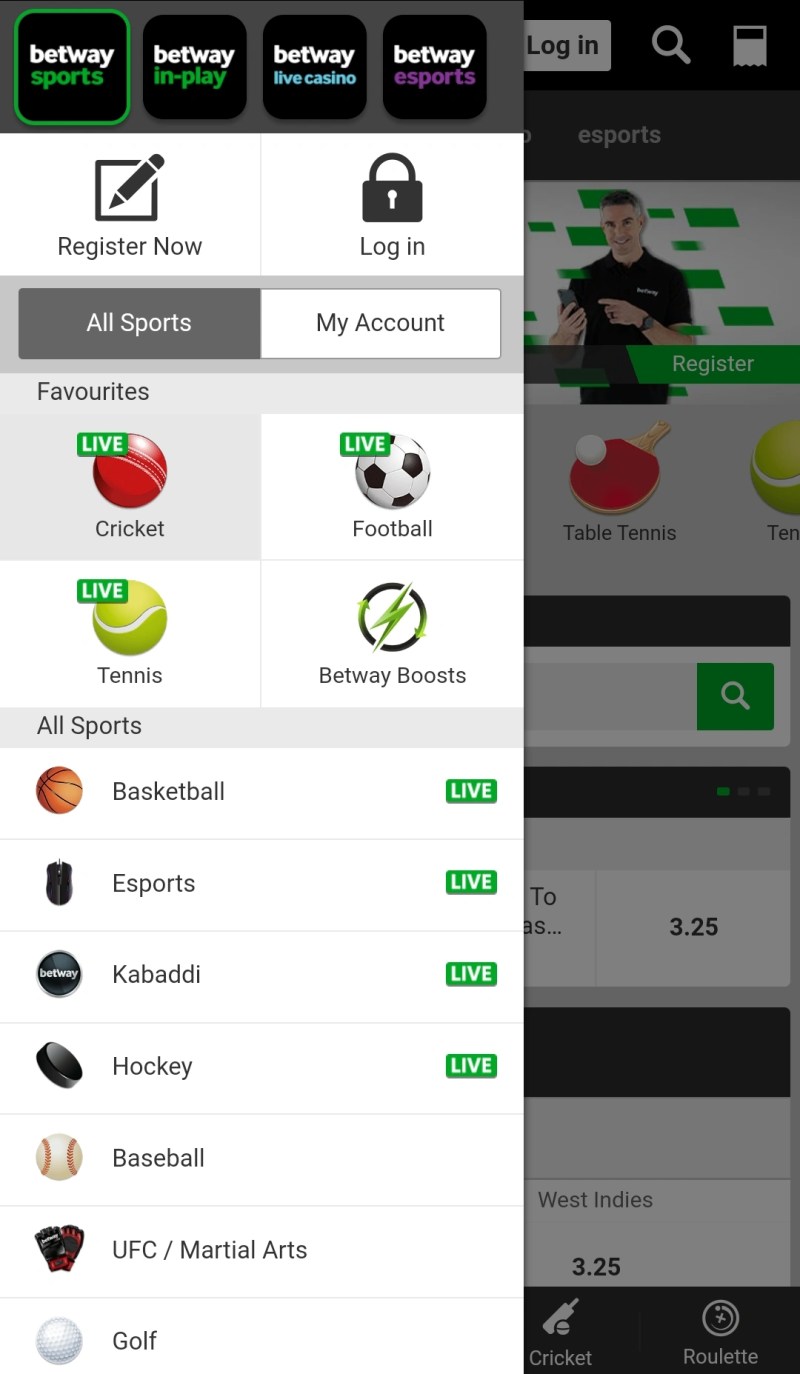Open the top bar search icon
The height and width of the screenshot is (1374, 800).
point(671,45)
